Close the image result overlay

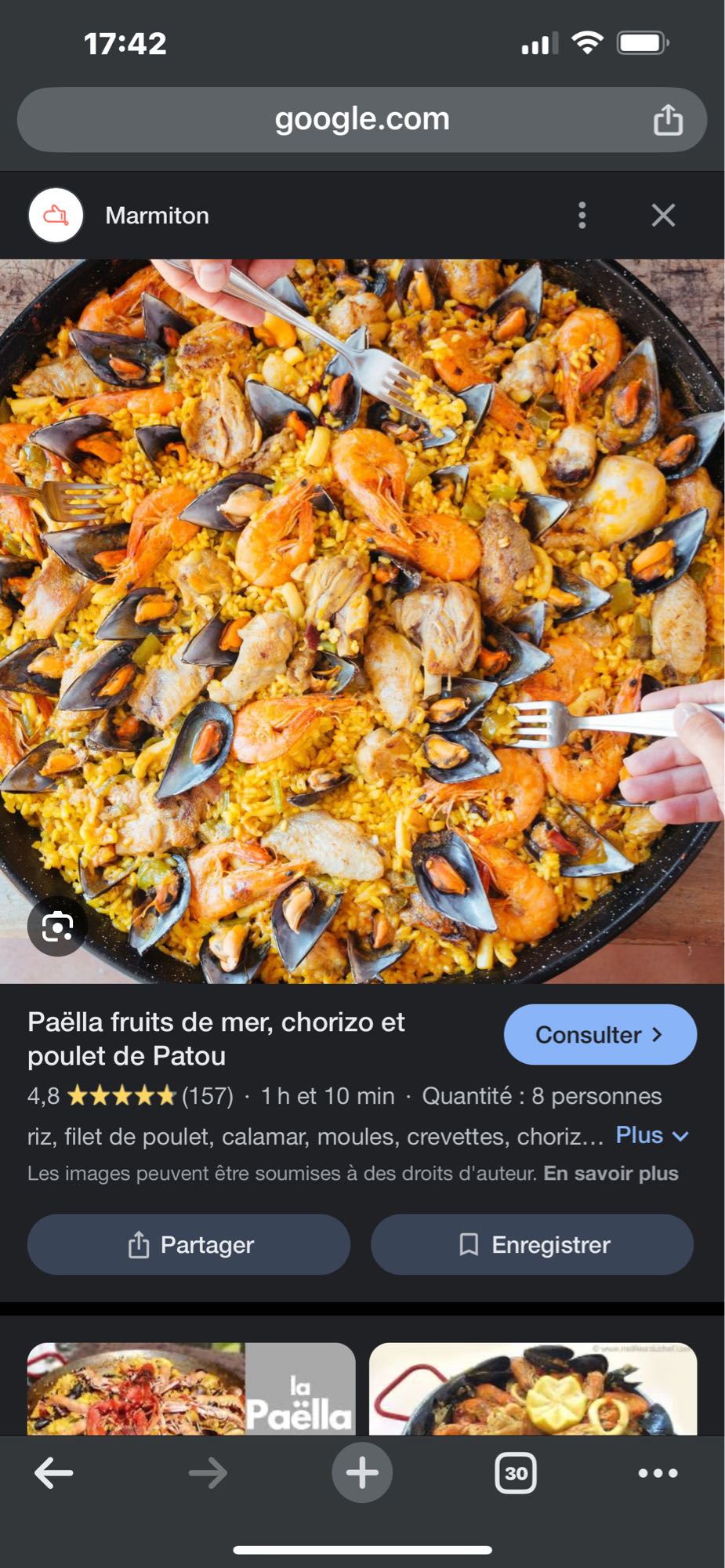[x=662, y=215]
